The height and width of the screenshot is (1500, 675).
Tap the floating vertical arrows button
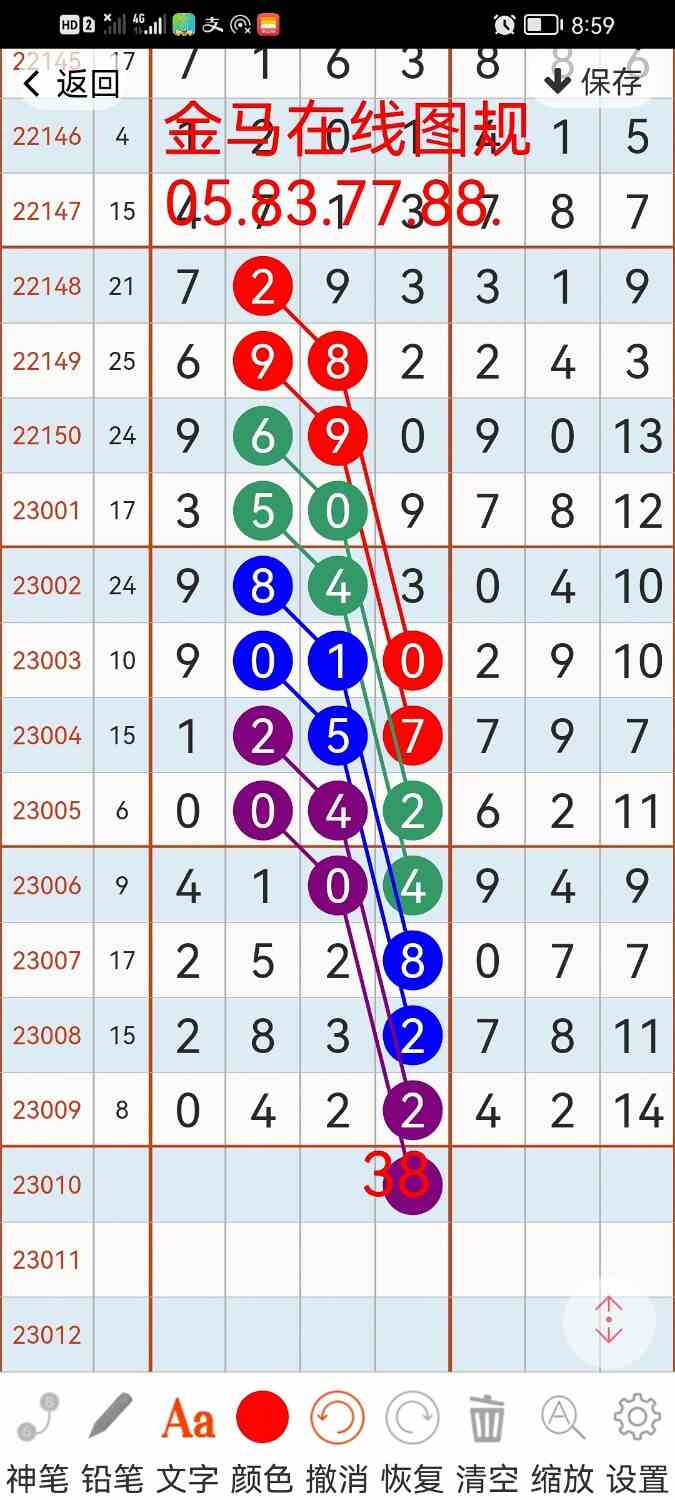609,1321
